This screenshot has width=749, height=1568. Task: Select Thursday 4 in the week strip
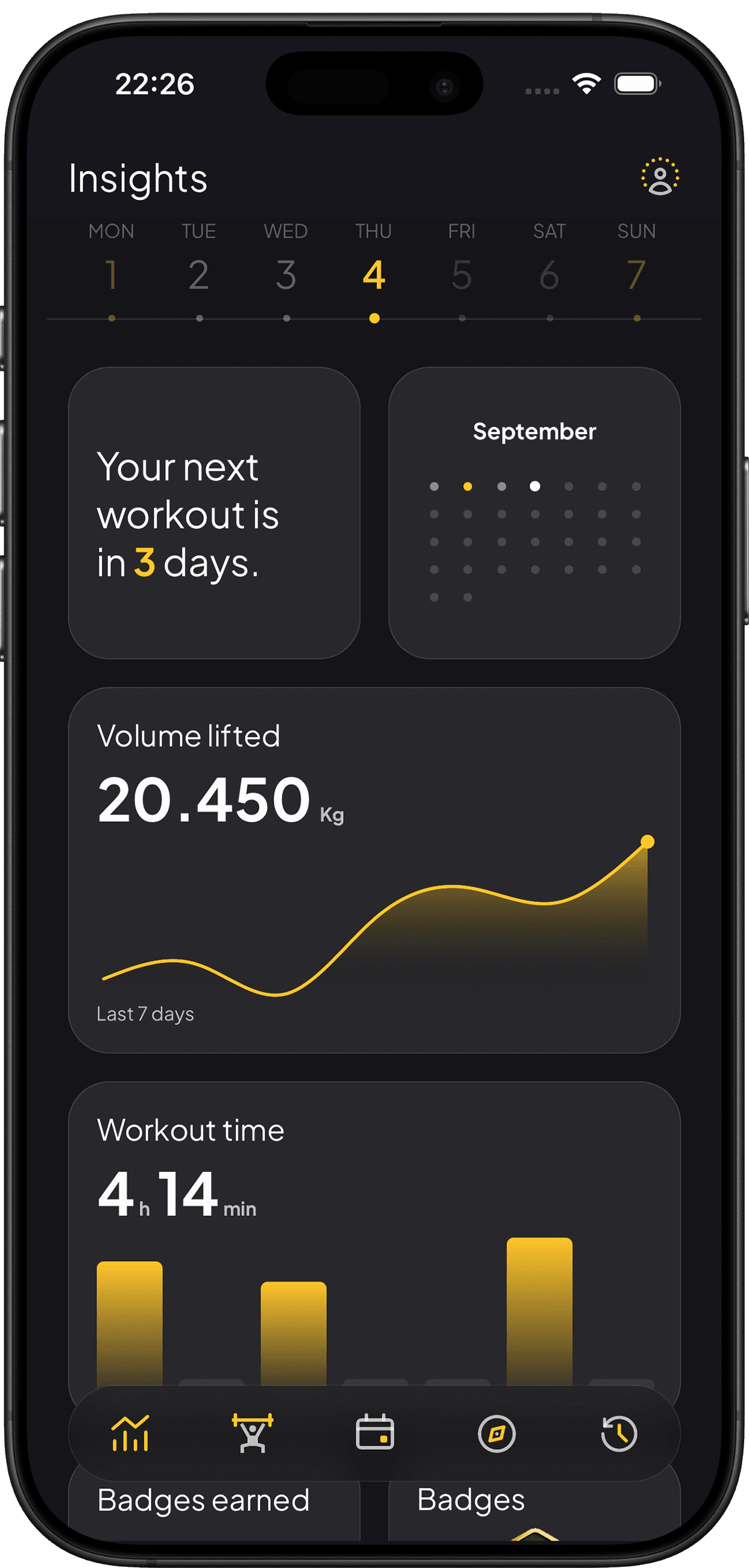(x=374, y=274)
